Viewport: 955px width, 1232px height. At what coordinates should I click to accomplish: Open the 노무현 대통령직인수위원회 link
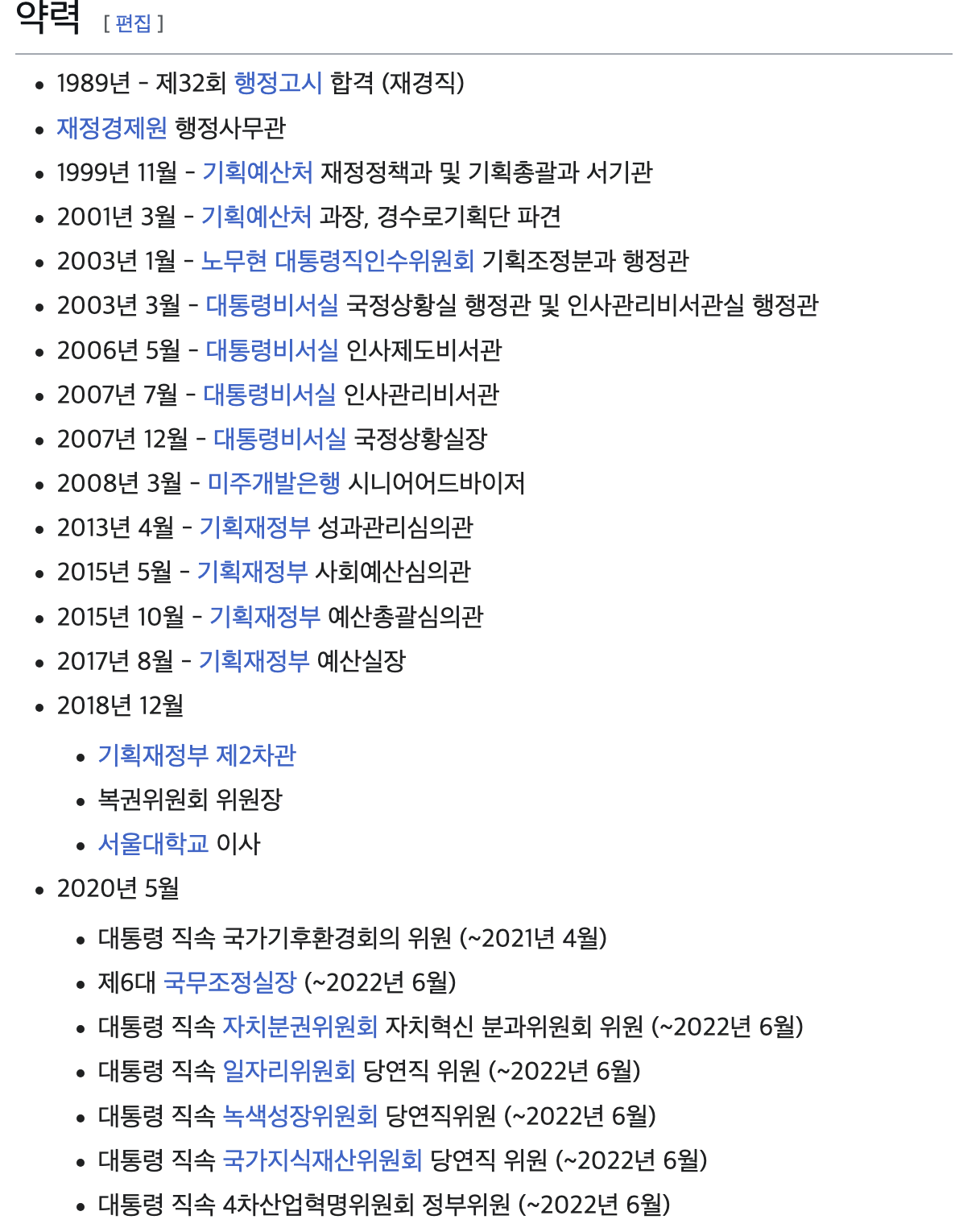point(337,260)
